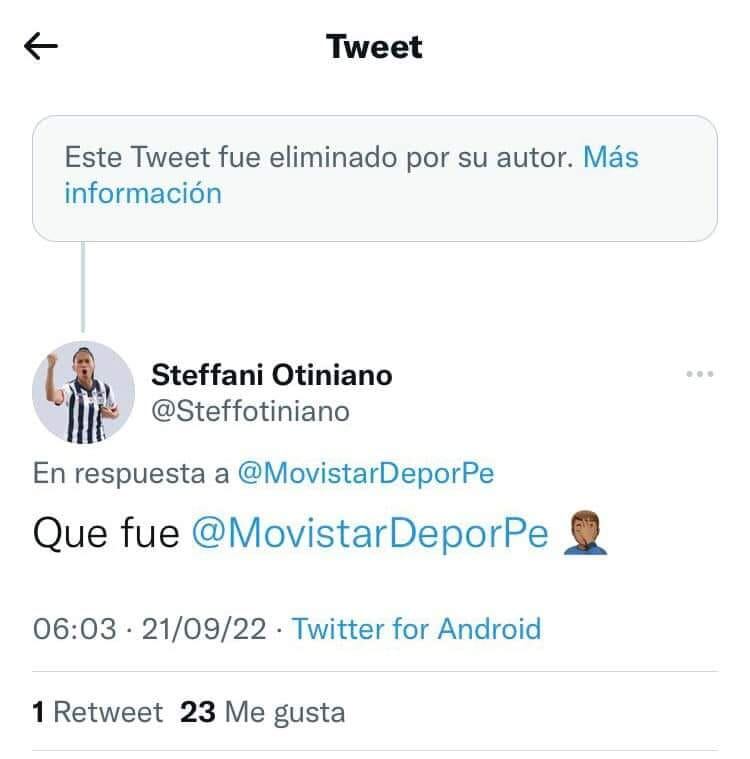Go back using the arrow icon

[x=41, y=47]
